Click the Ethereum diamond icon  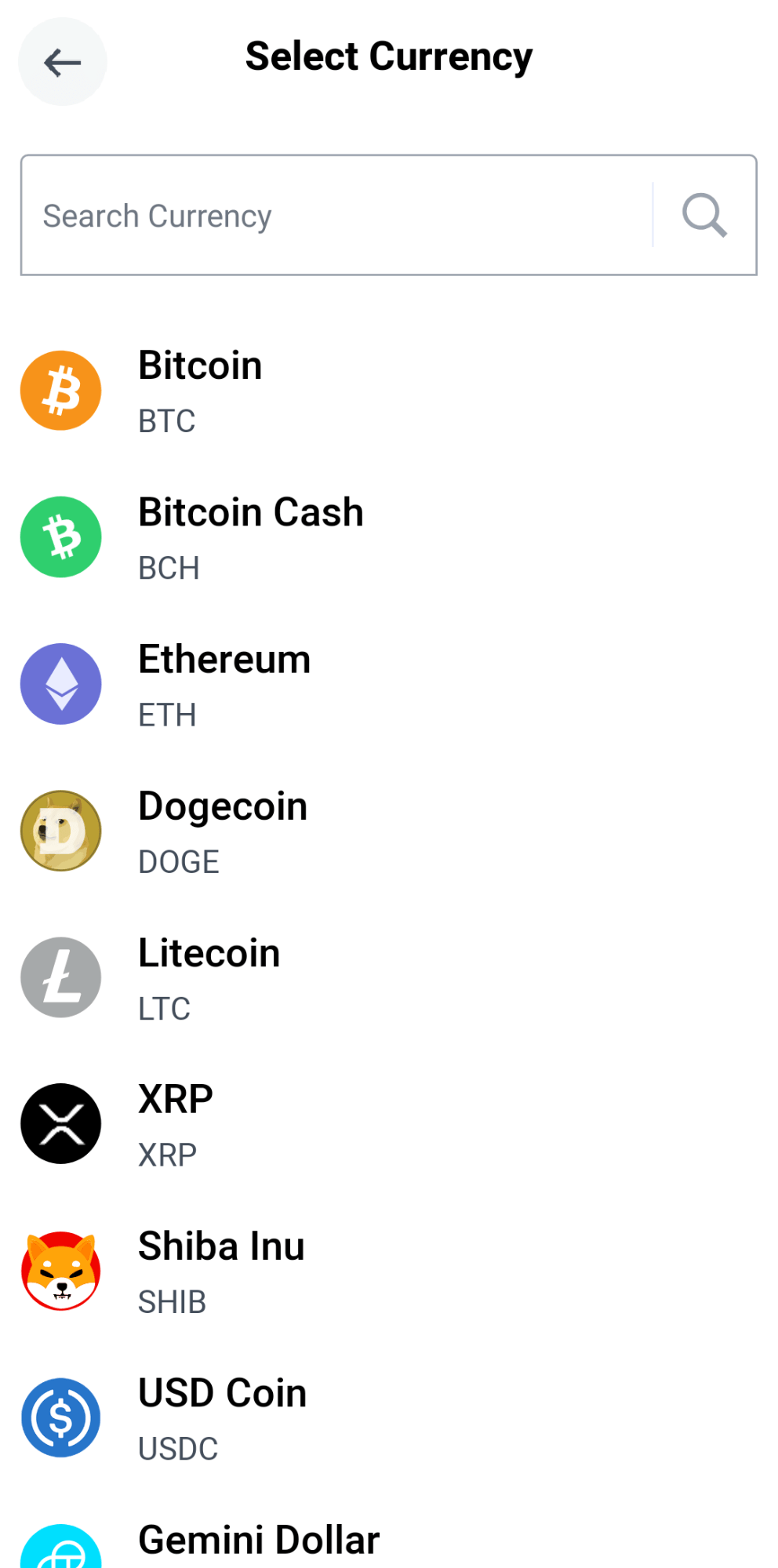[61, 683]
